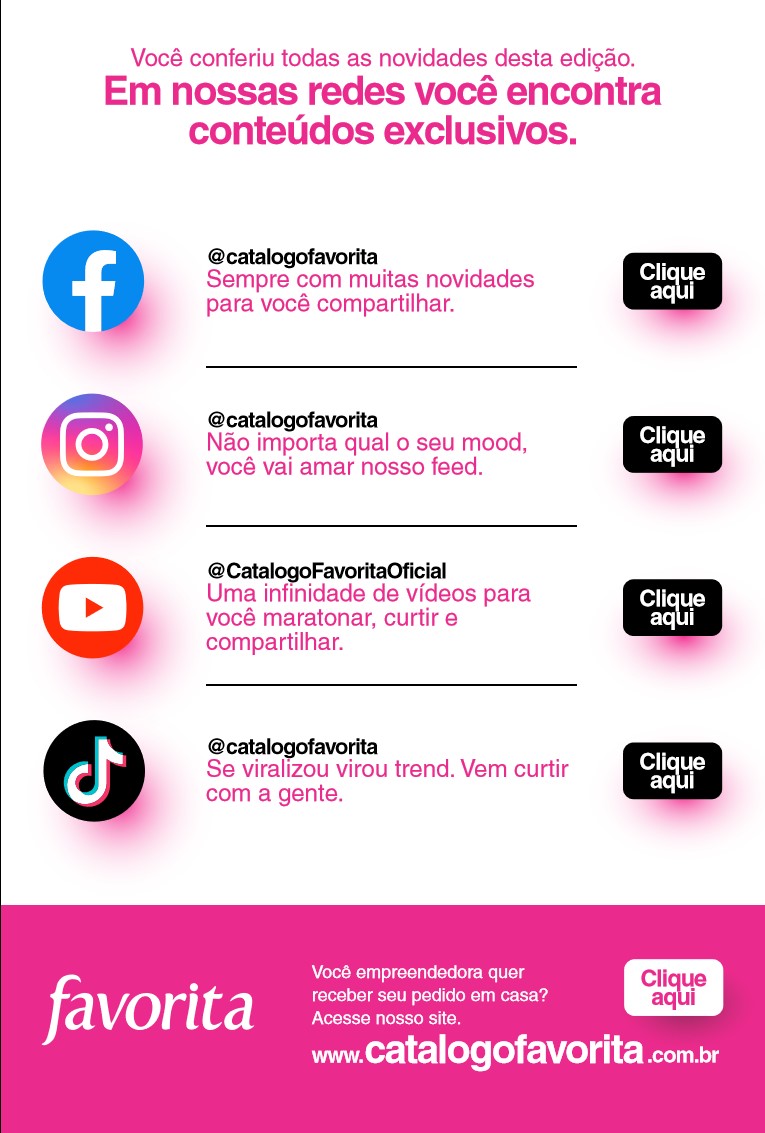Screen dimensions: 765x1133
Task: Click Clique aqui for the YouTube channel
Action: pos(672,607)
